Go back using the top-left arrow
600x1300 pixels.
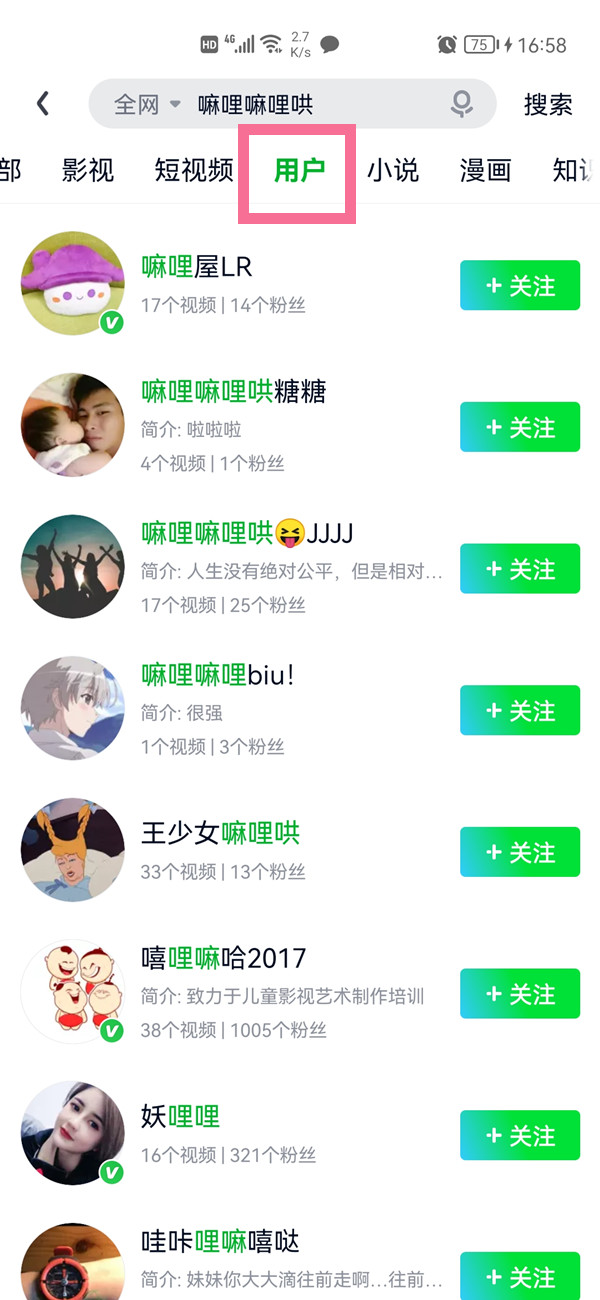pos(42,103)
